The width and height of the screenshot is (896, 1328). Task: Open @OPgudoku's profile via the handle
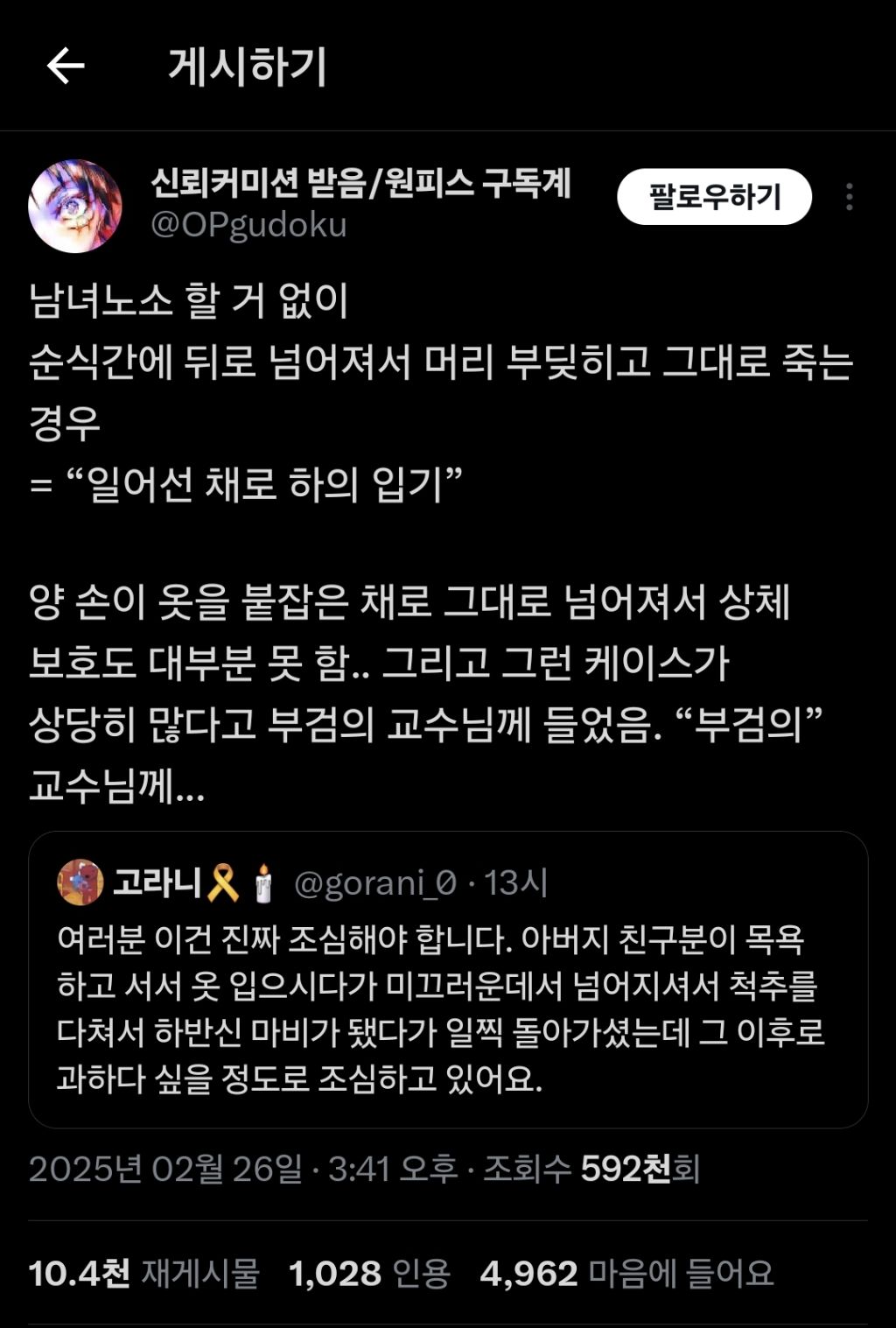(x=247, y=227)
